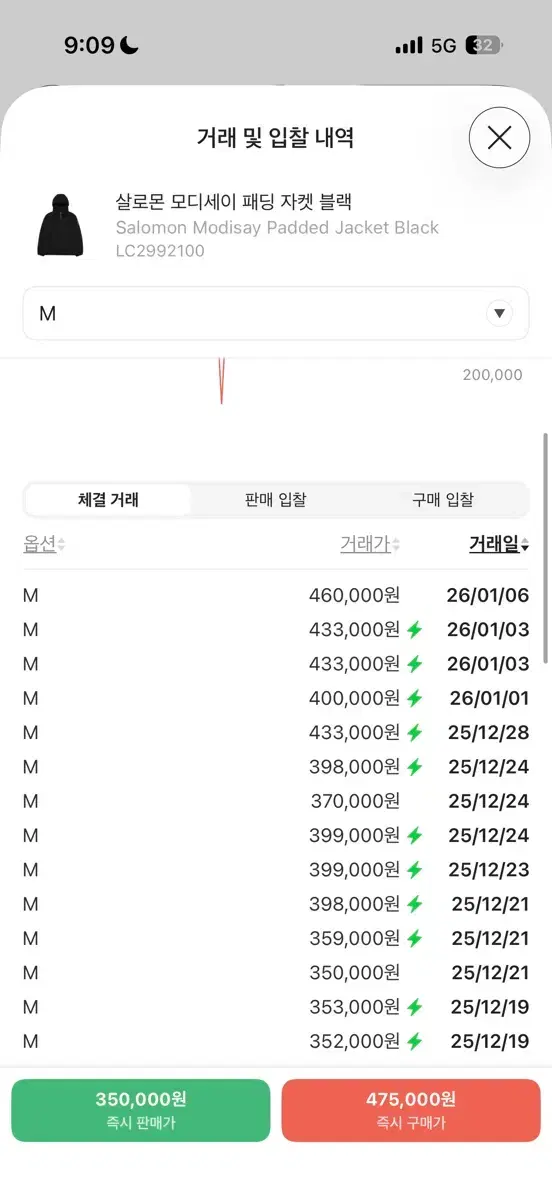Close the 거래 및 입찰 내역 sheet
Screen dimensions: 552x1200
tap(499, 137)
